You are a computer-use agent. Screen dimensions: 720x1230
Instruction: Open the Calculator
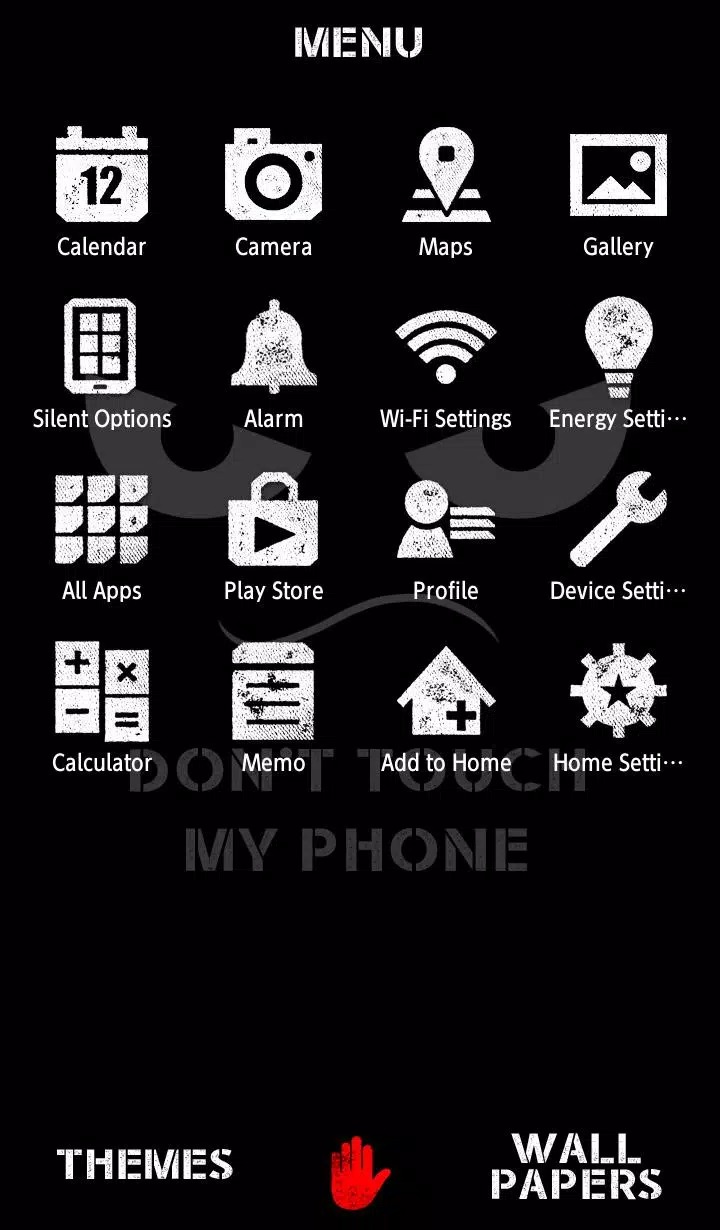click(101, 691)
